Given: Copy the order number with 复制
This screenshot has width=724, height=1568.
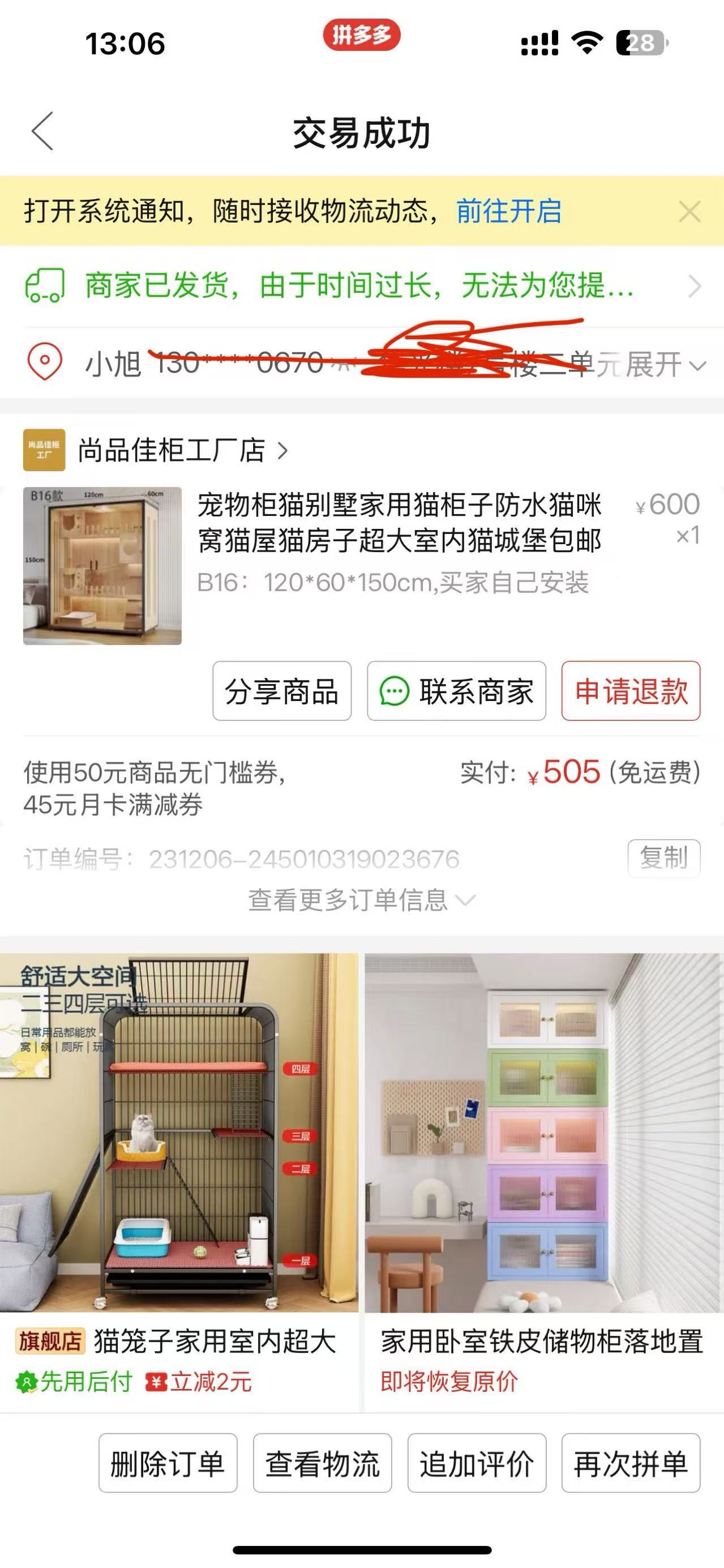Looking at the screenshot, I should 663,858.
